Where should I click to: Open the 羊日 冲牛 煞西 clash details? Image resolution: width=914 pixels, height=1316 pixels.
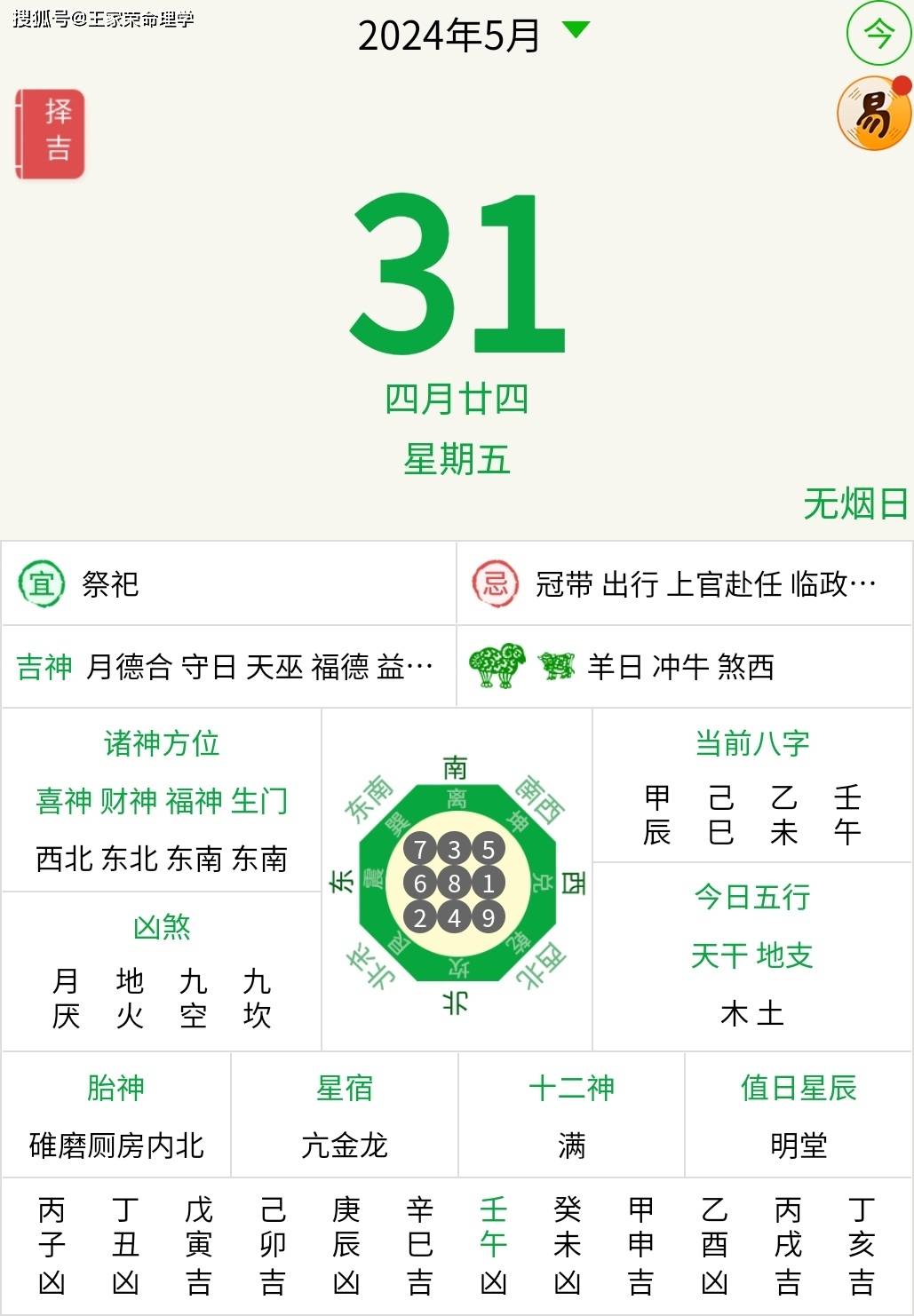(684, 666)
